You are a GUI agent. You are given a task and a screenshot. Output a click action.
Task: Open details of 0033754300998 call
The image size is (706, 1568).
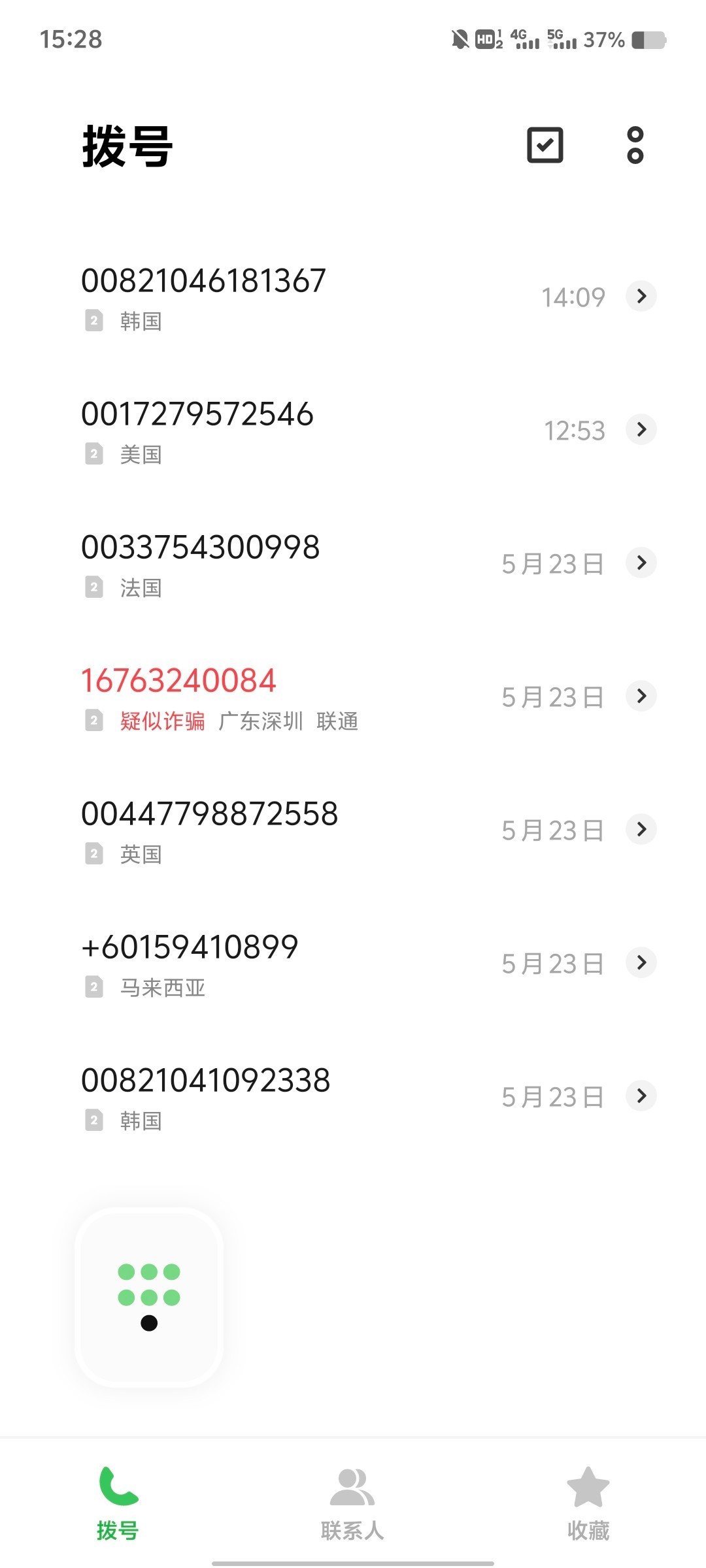(641, 563)
